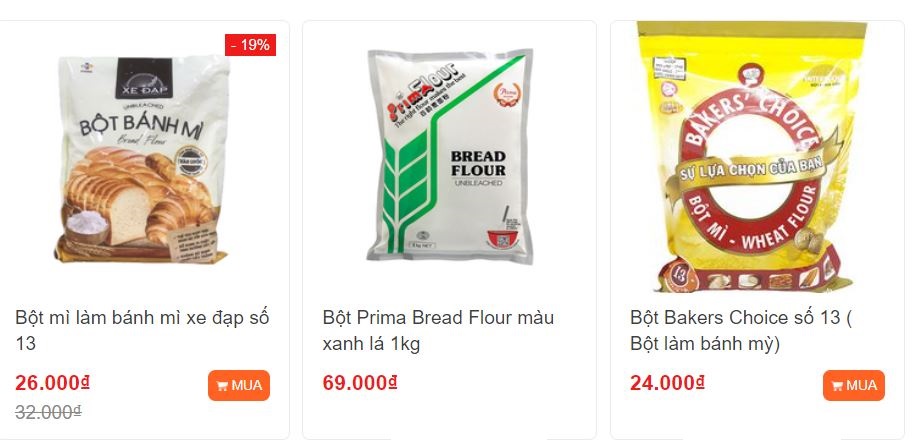
Task: Open the title link Bột Prima Bread Flour màu xanh lá
Action: [x=438, y=331]
